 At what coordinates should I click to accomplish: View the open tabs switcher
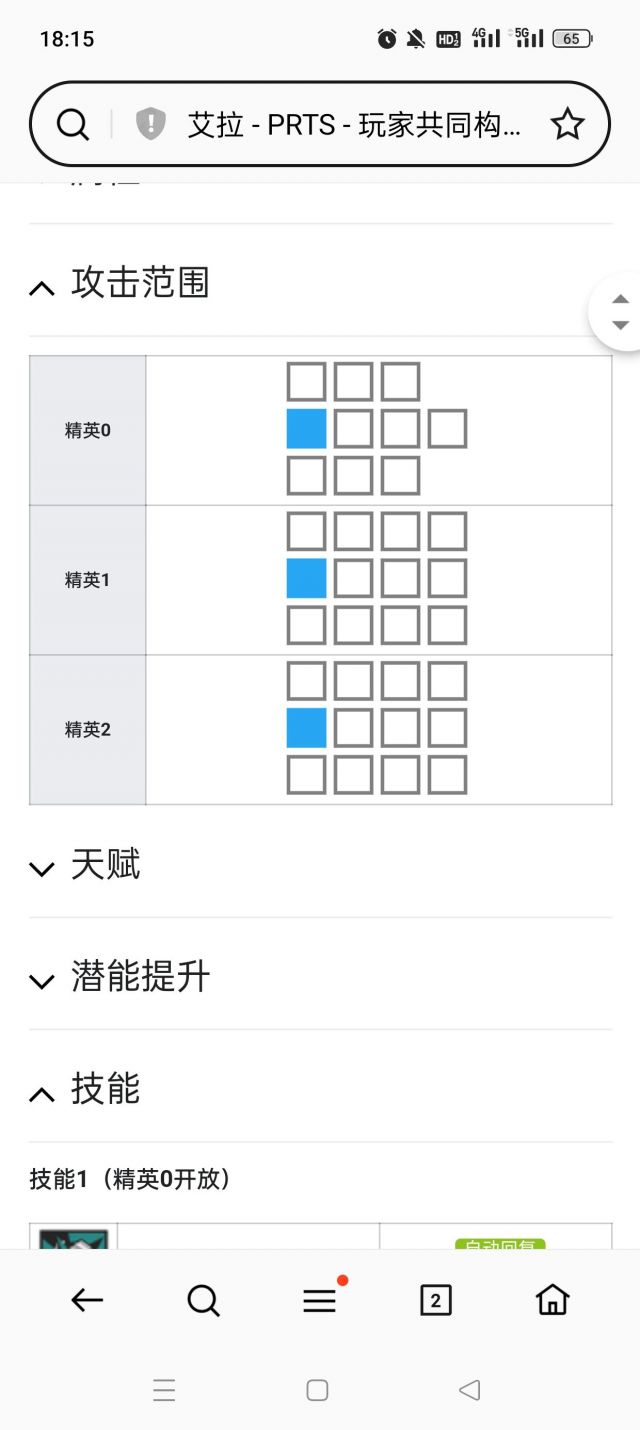click(x=435, y=1300)
